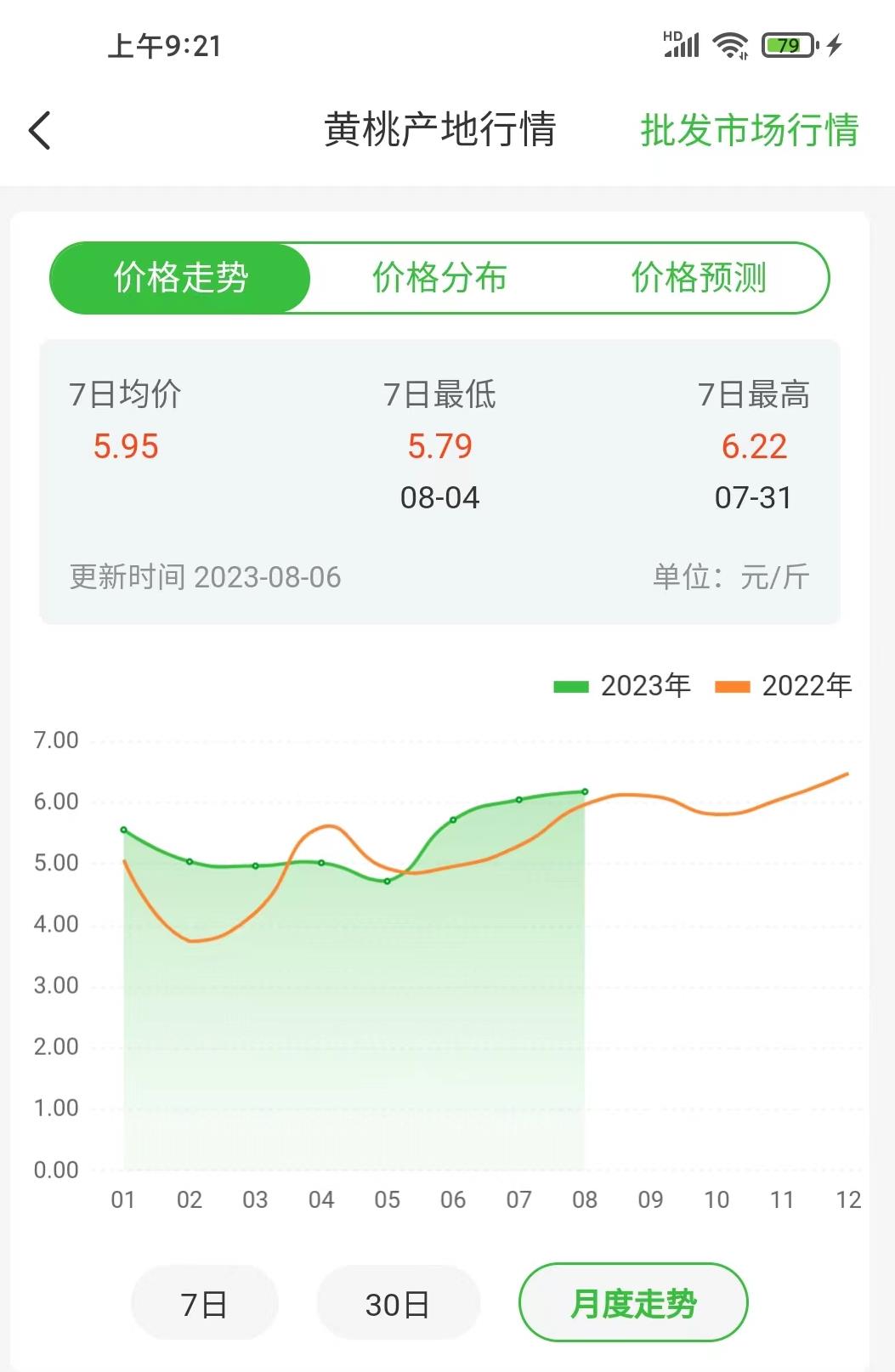
Task: Show the 30日 price trend
Action: pos(398,1303)
